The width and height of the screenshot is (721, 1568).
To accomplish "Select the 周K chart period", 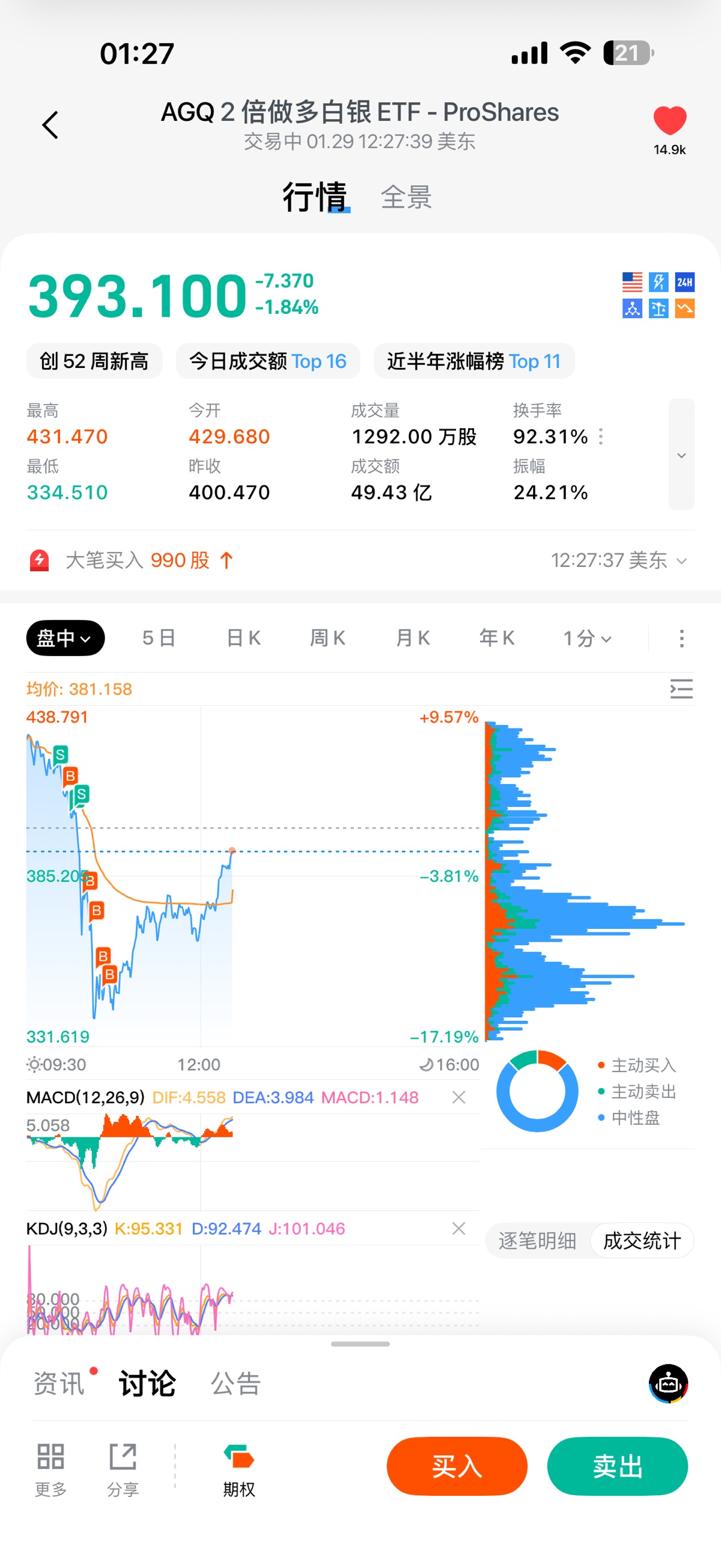I will click(328, 639).
